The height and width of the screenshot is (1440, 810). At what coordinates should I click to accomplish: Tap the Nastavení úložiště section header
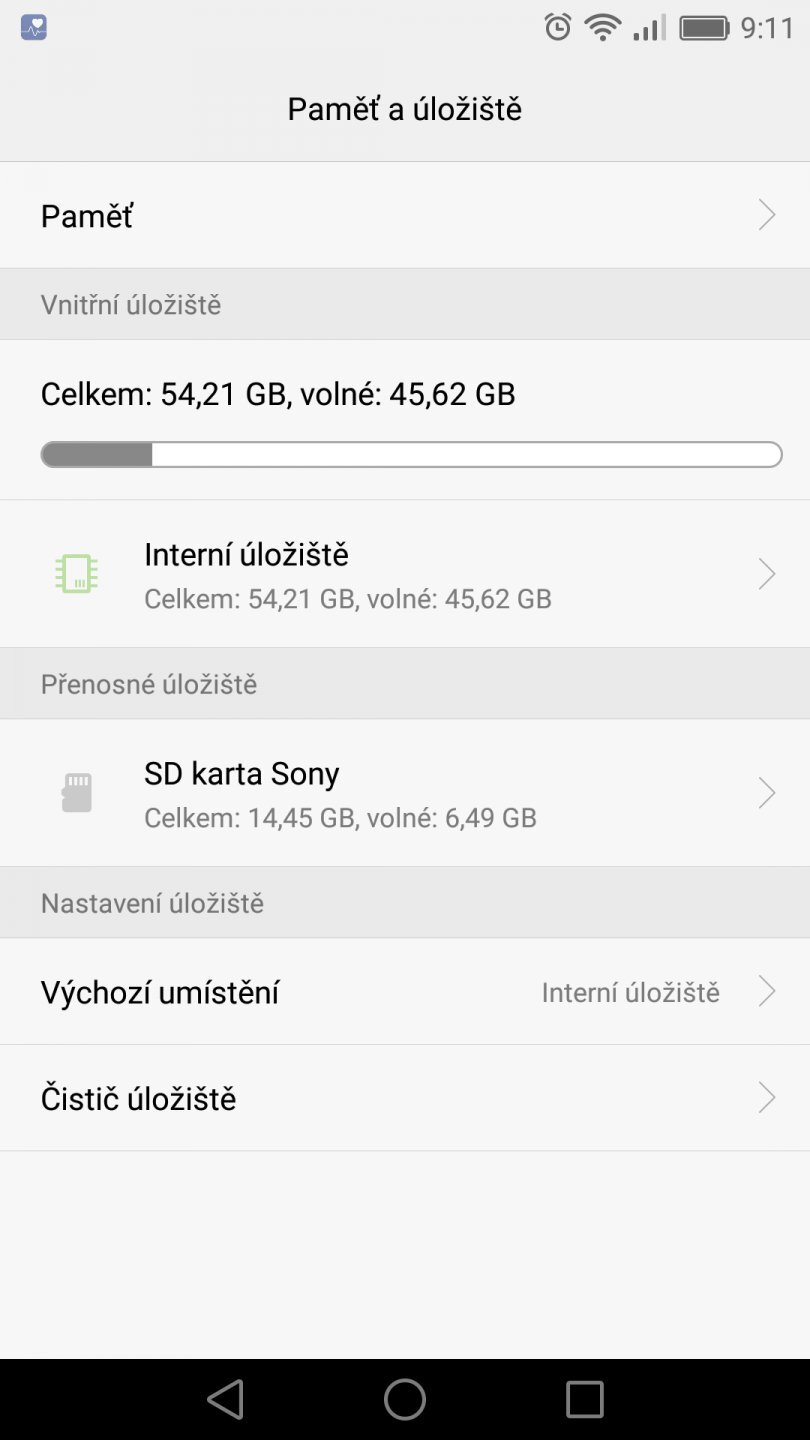(152, 902)
